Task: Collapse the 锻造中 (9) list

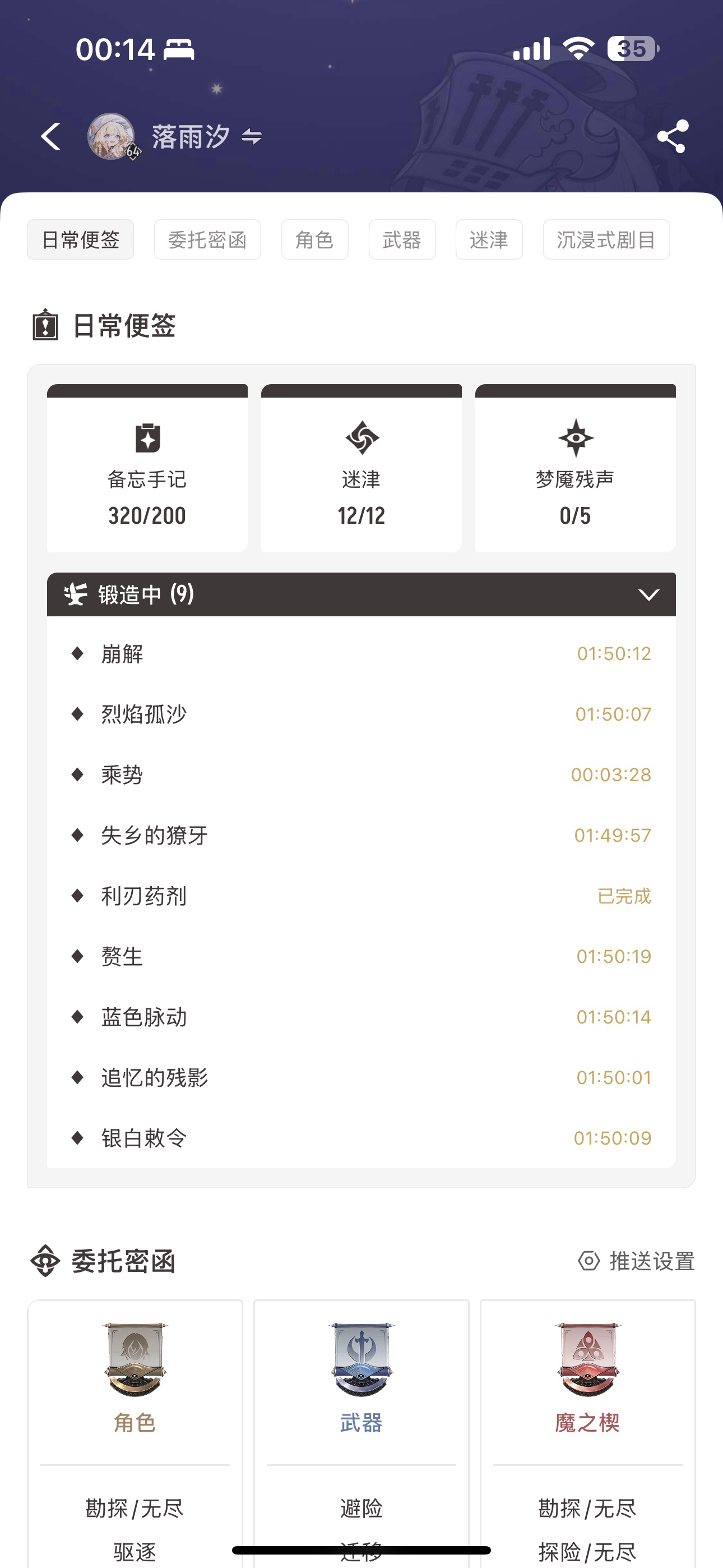Action: (x=649, y=594)
